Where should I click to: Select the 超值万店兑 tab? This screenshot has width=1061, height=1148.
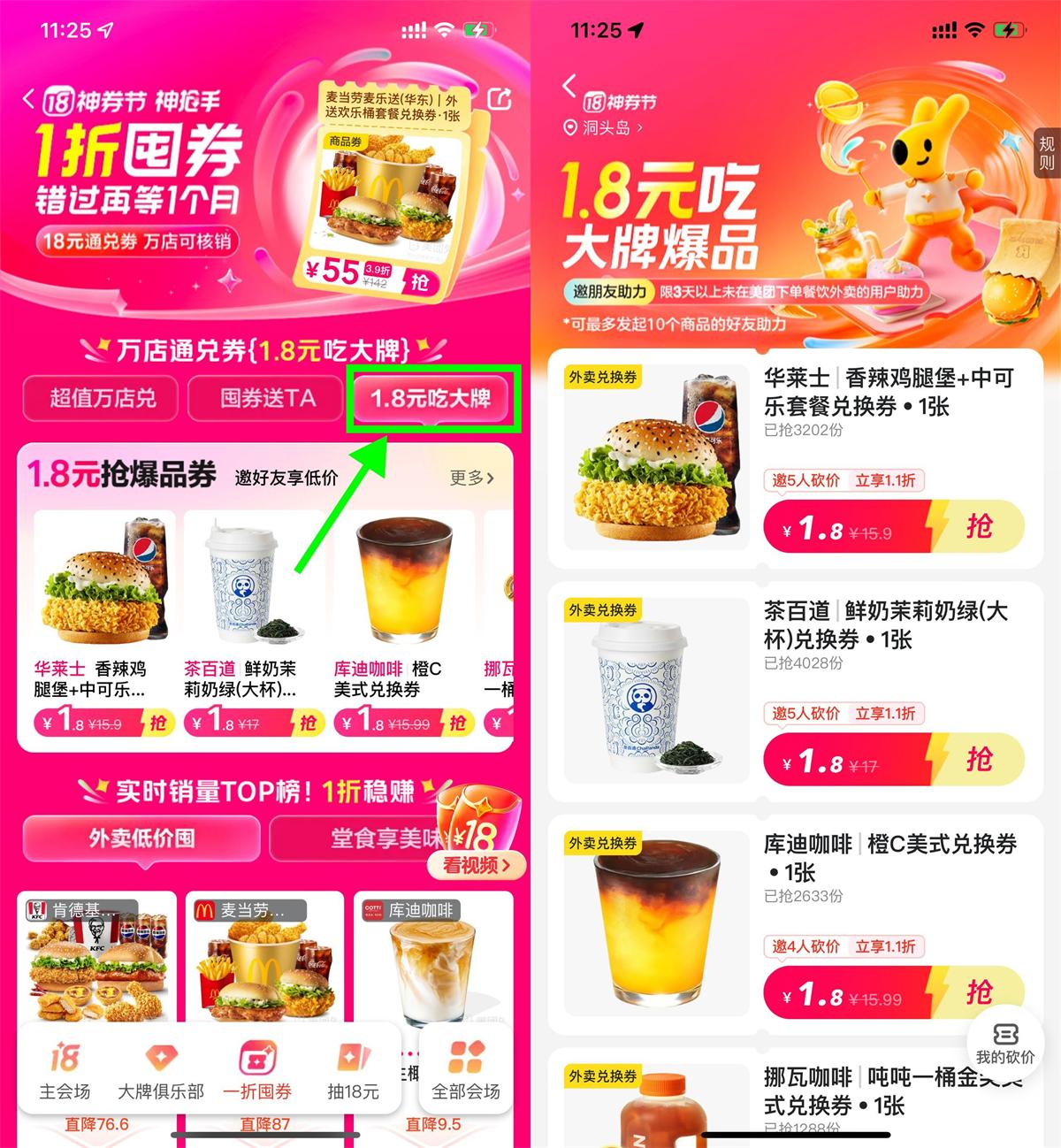[102, 399]
